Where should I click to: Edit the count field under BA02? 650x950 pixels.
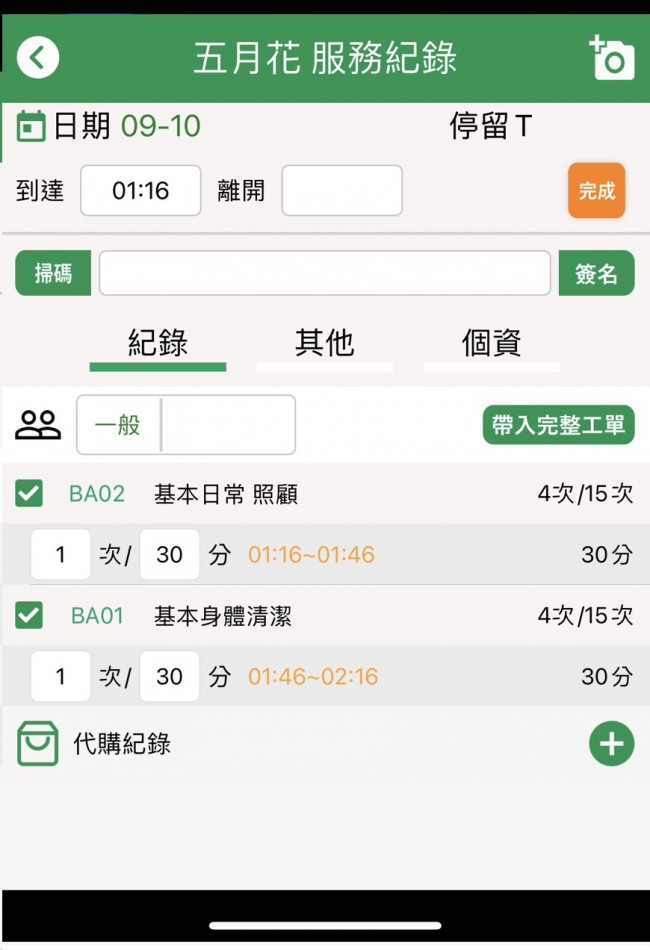(61, 554)
